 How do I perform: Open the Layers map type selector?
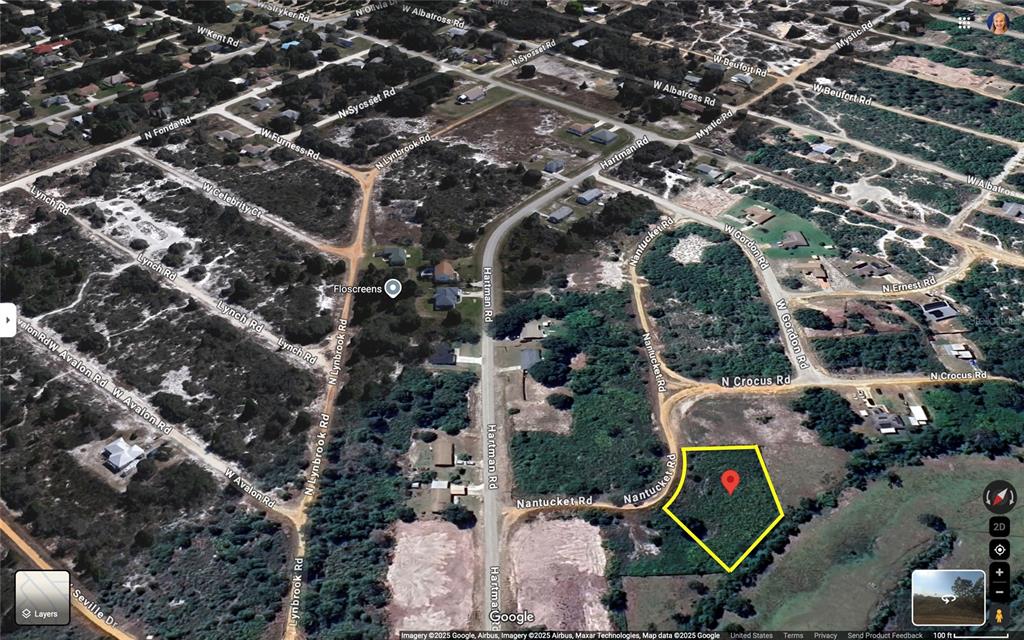42,597
